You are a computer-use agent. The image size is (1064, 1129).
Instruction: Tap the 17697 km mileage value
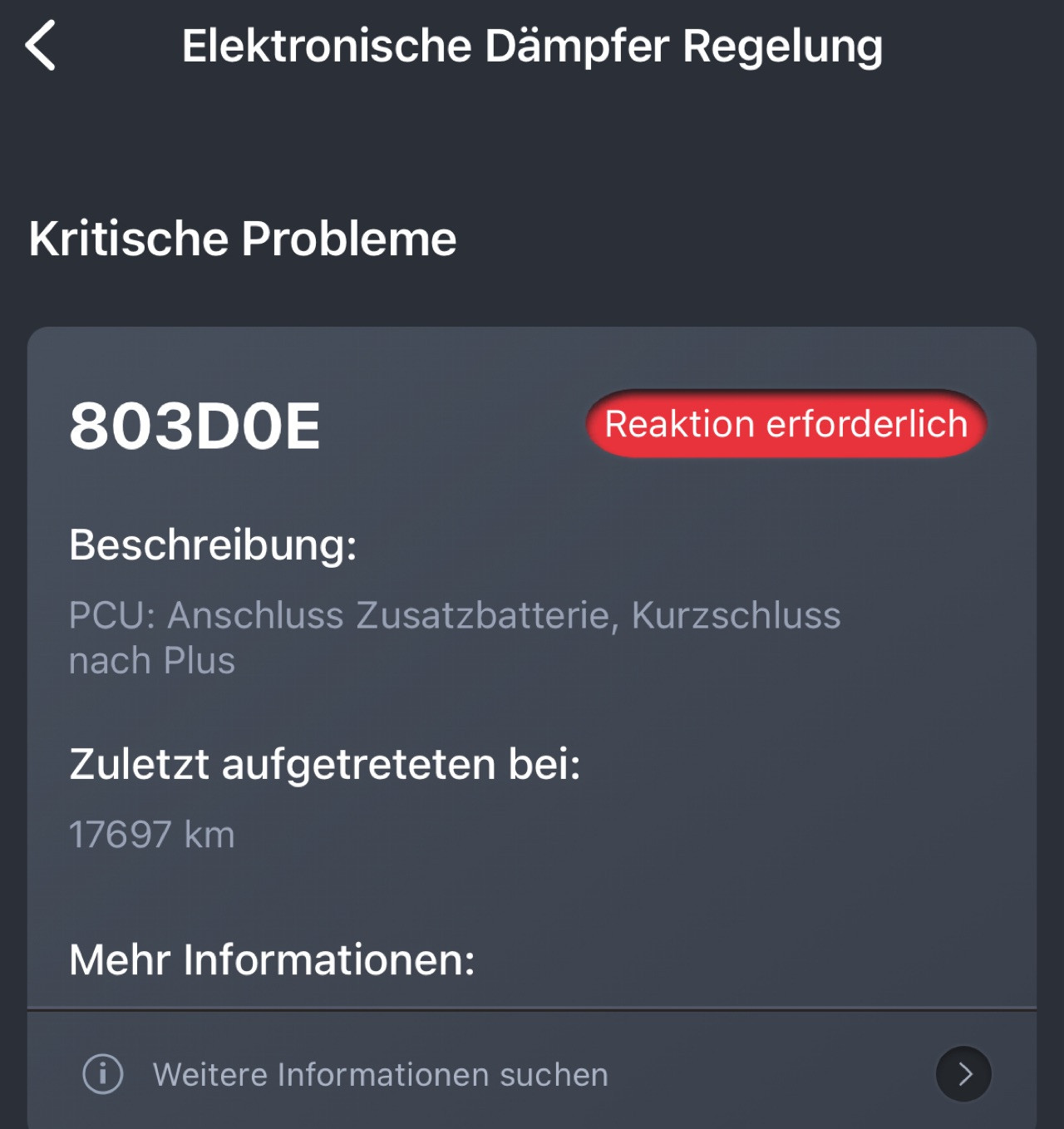152,834
